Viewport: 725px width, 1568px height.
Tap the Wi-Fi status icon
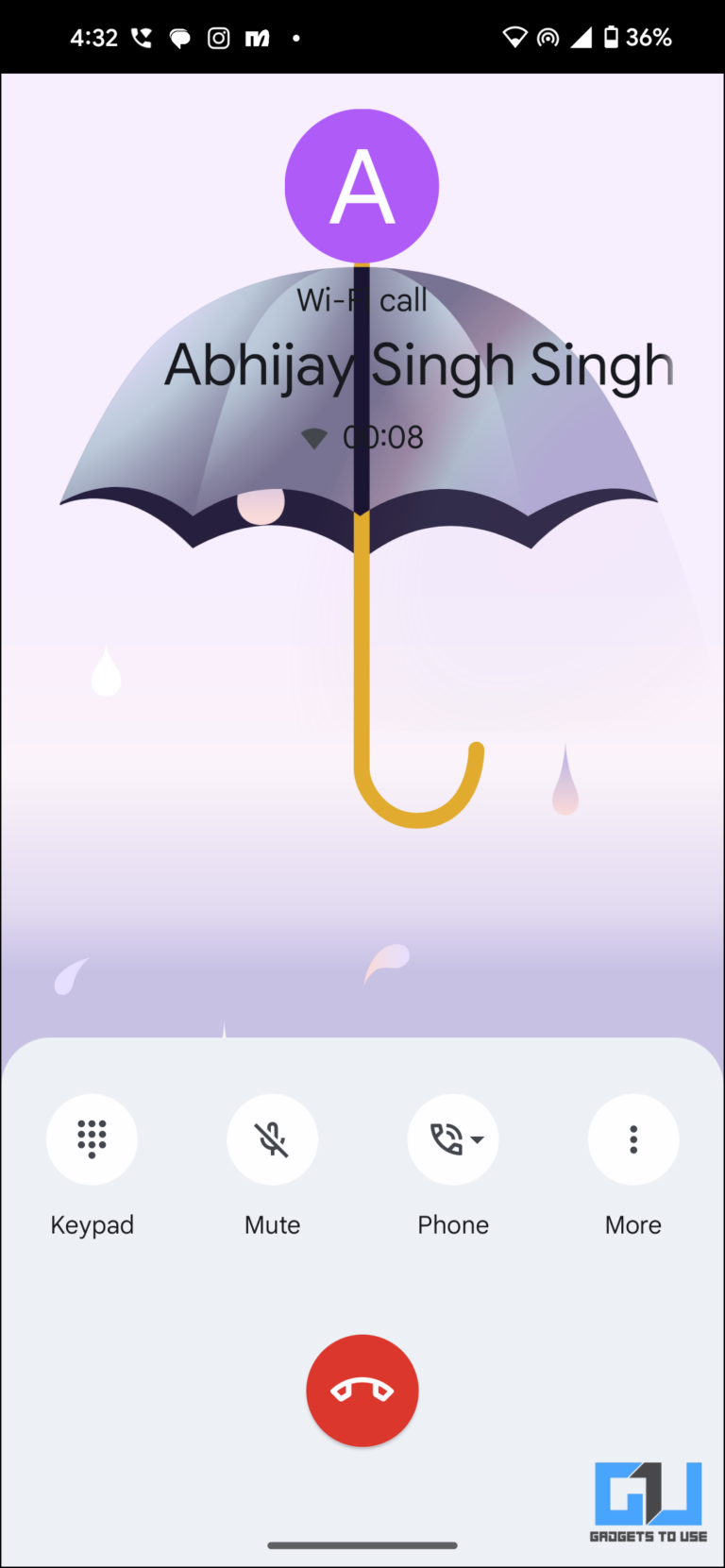(515, 37)
